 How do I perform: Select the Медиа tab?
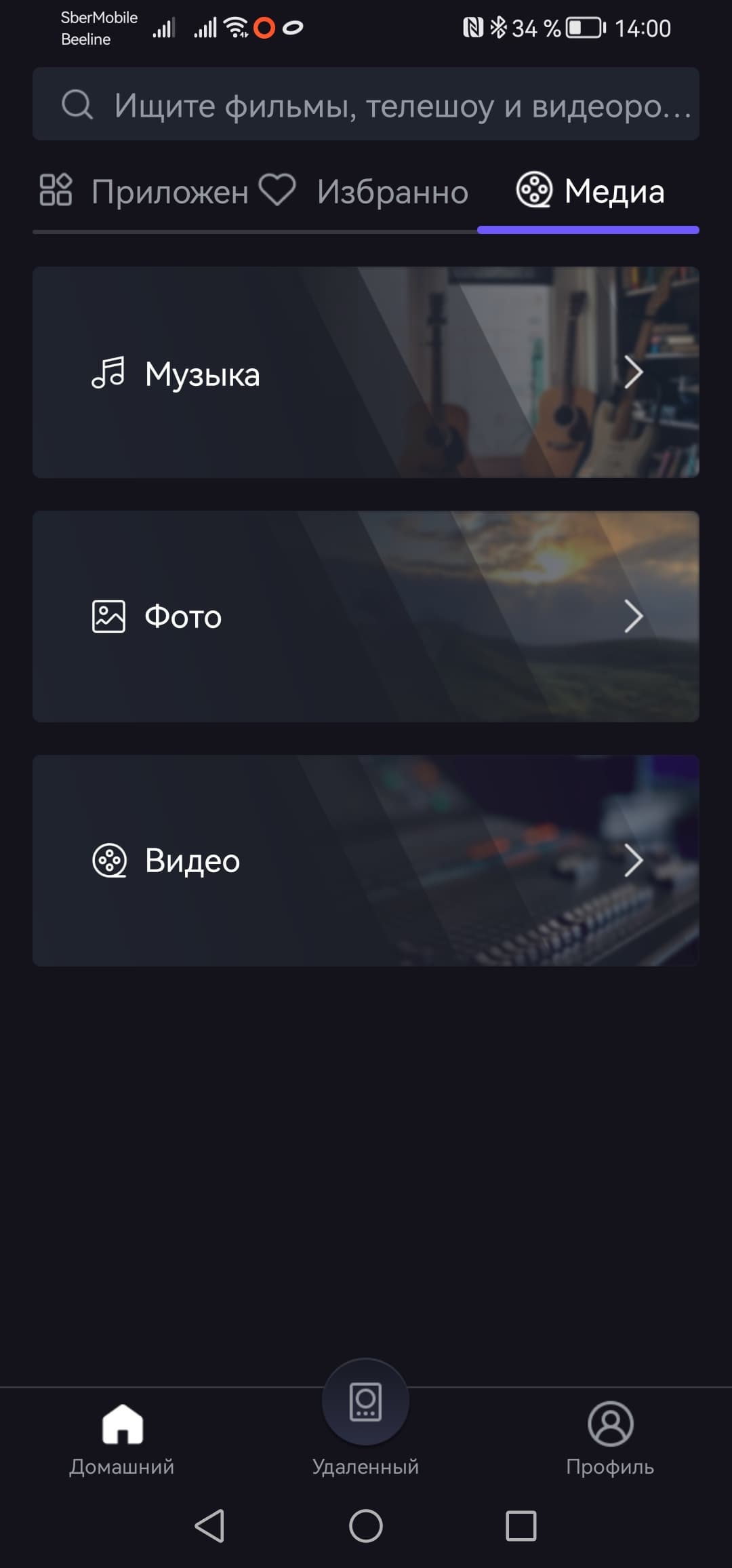(590, 191)
